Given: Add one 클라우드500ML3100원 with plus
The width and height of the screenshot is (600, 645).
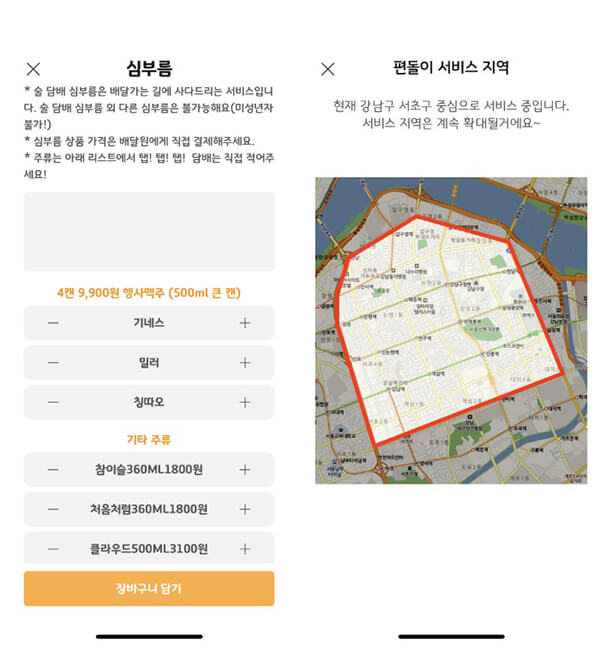Looking at the screenshot, I should click(245, 548).
